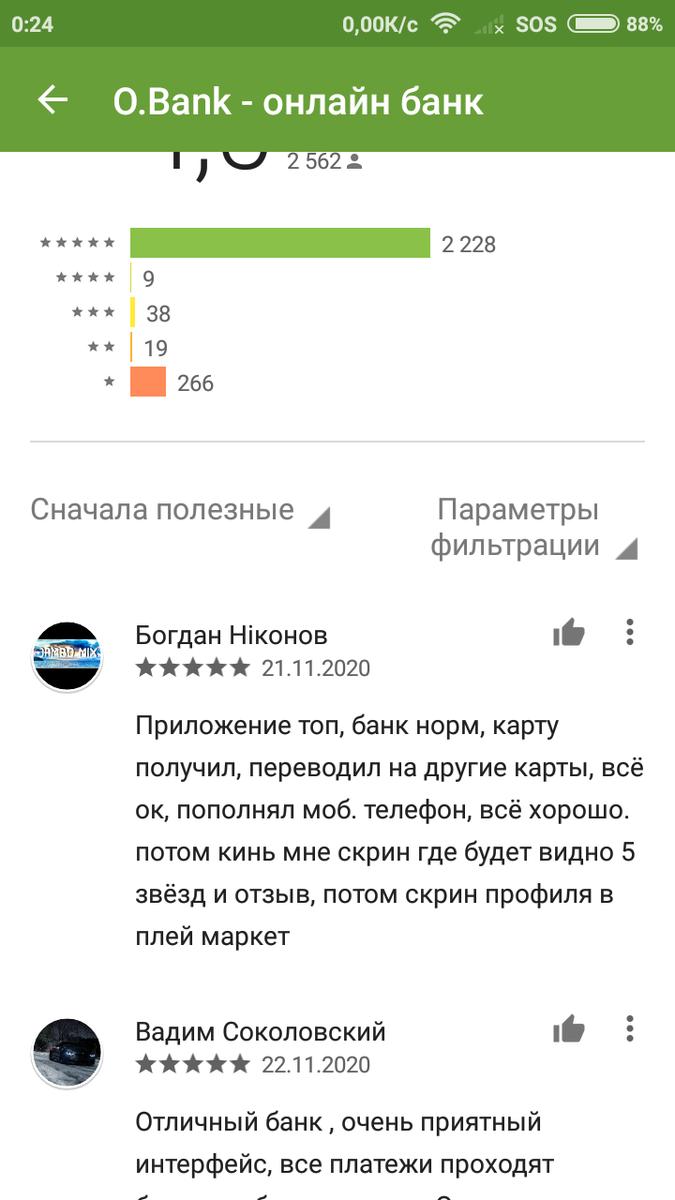Like Вадим Соколовский's review with thumbs up
The width and height of the screenshot is (675, 1200).
click(x=569, y=1029)
